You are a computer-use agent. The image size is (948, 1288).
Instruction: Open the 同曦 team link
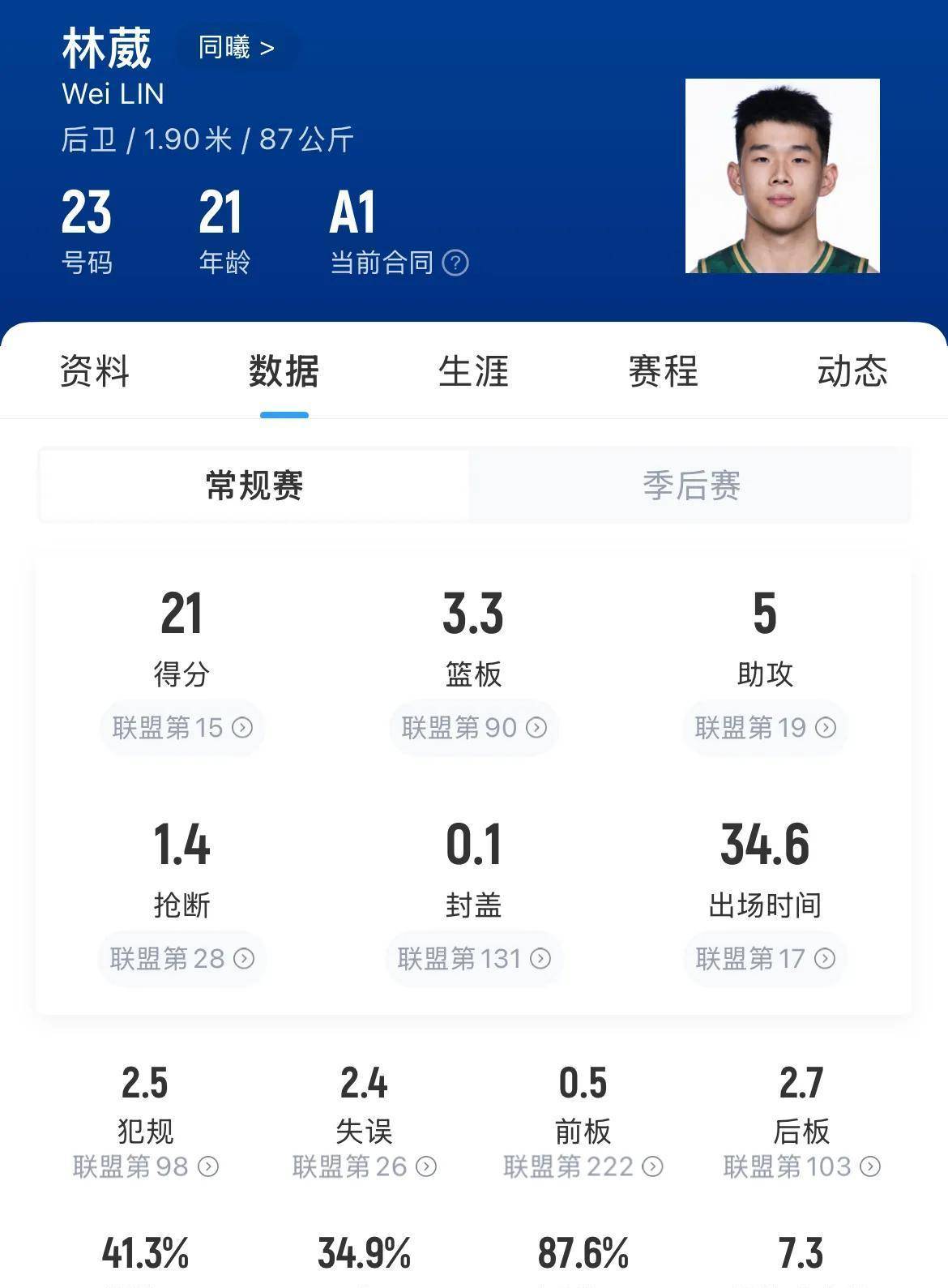click(x=236, y=48)
